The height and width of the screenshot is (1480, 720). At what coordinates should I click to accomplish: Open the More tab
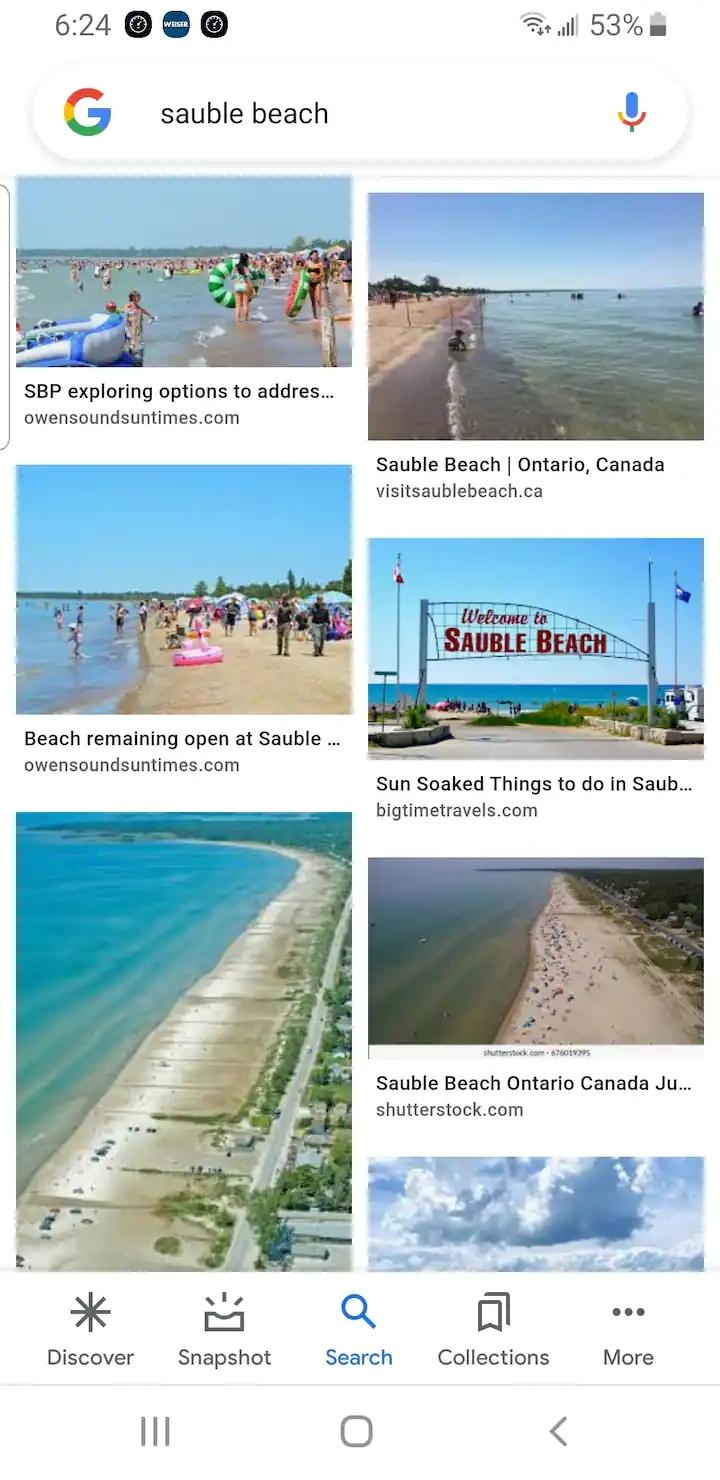click(628, 1330)
